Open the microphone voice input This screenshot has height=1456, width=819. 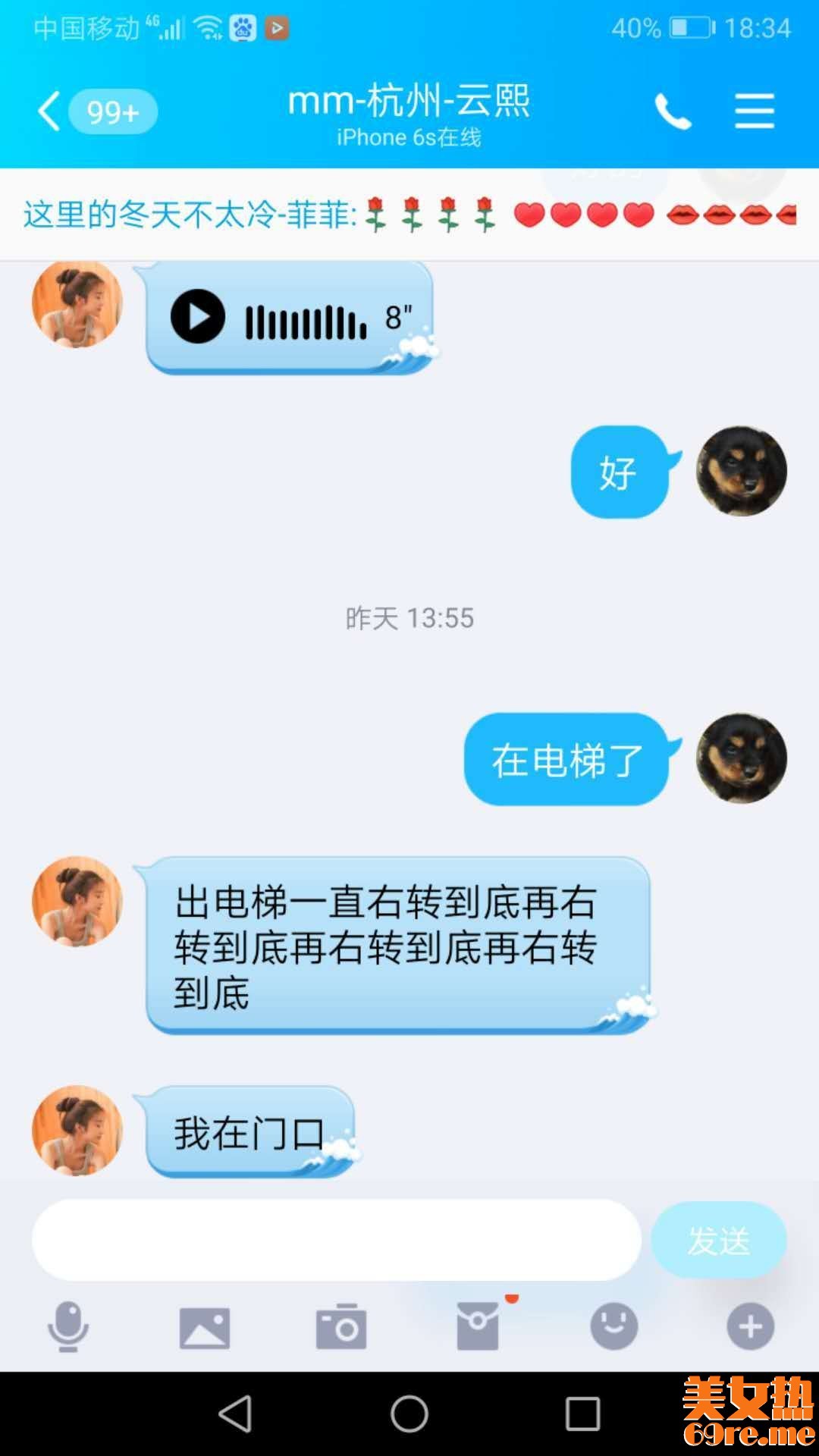pyautogui.click(x=68, y=1327)
